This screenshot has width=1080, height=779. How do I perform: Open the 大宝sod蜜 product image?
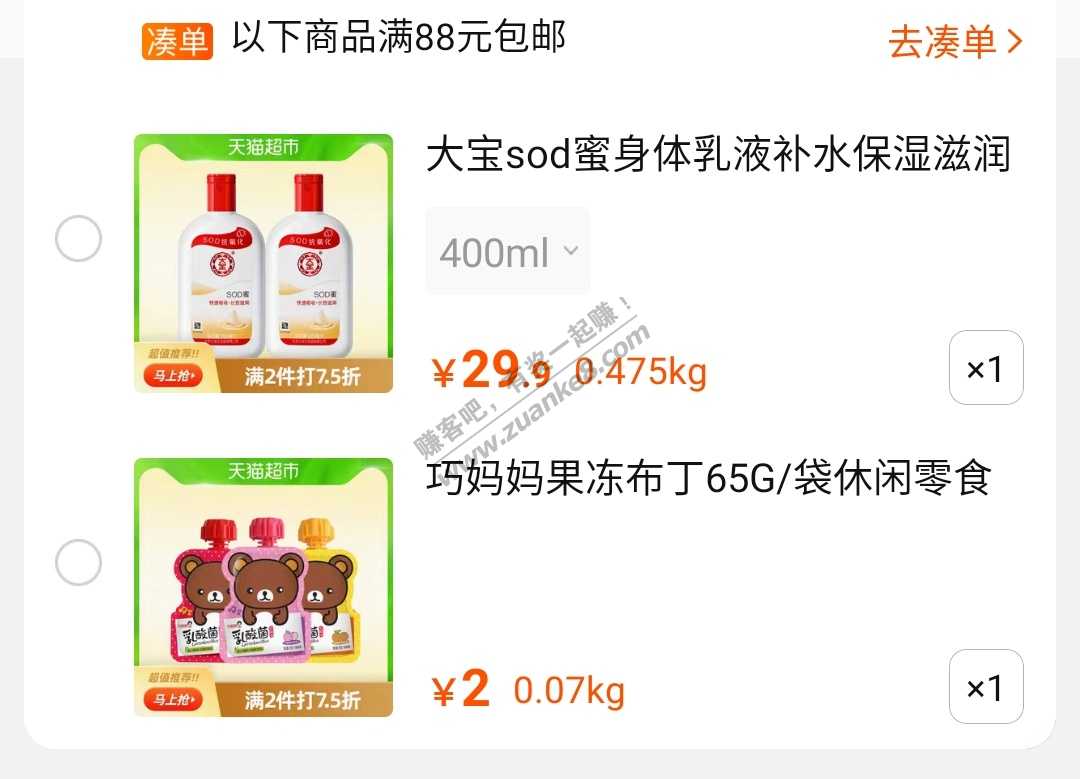pyautogui.click(x=263, y=263)
